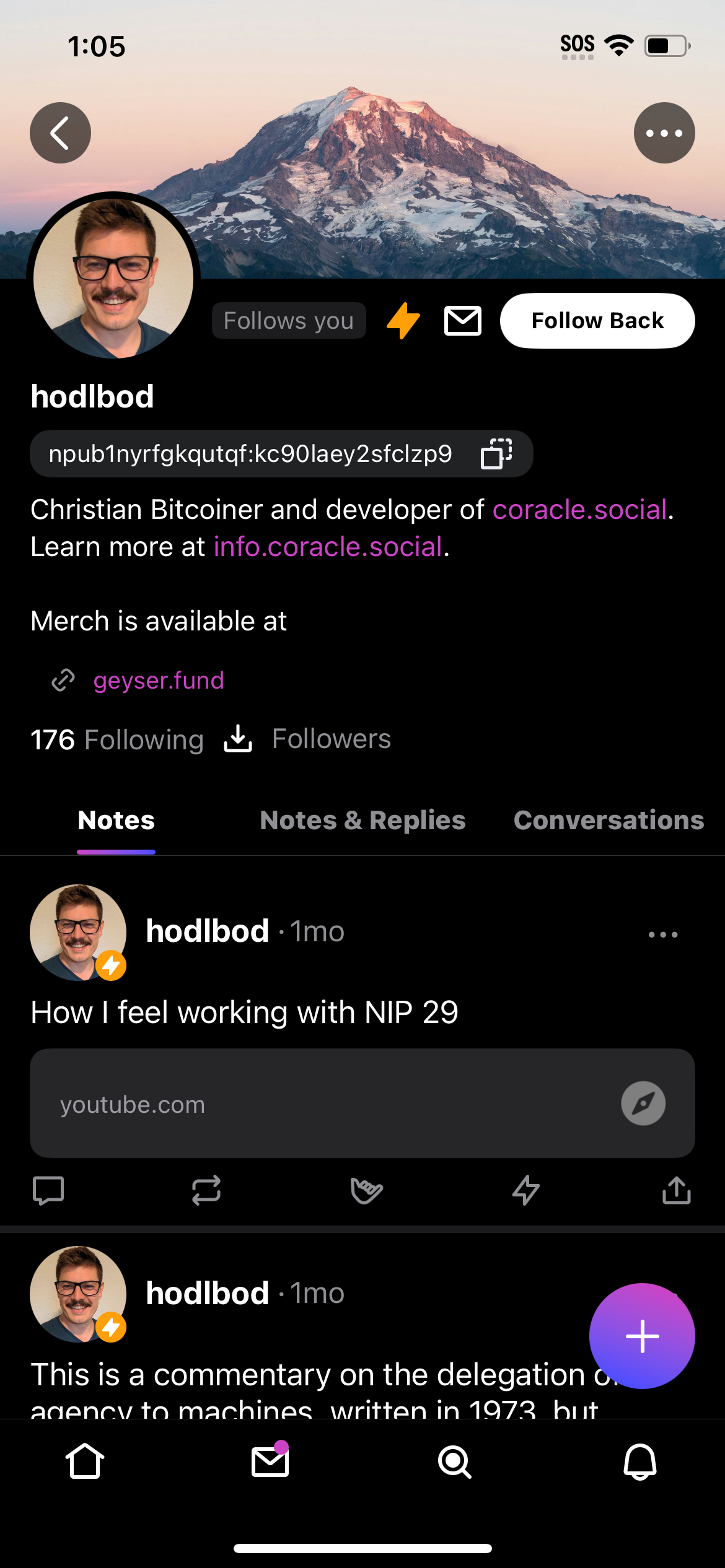Repost the NIP 29 note
The width and height of the screenshot is (725, 1568).
tap(206, 1190)
